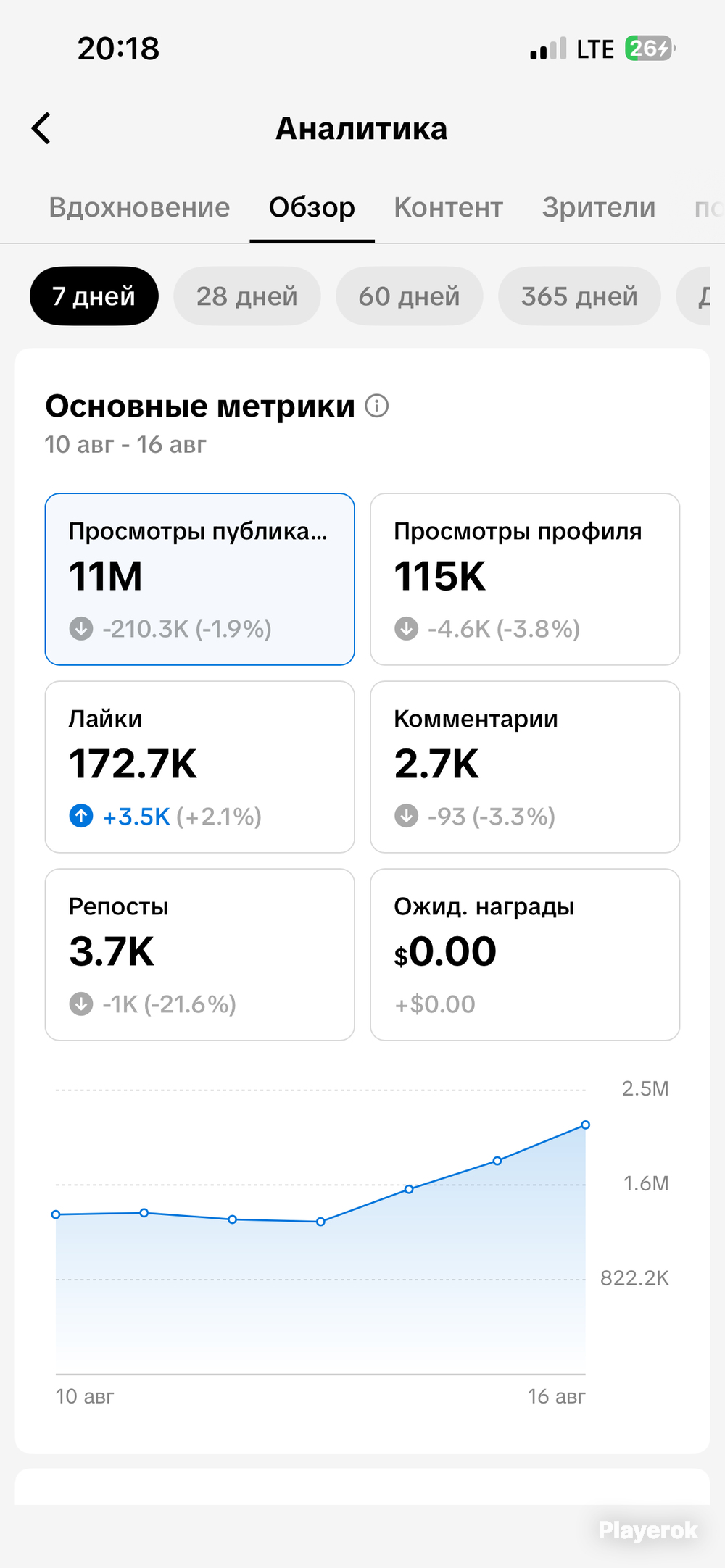Select the 28 дней period chip
The height and width of the screenshot is (1568, 725).
coord(247,296)
